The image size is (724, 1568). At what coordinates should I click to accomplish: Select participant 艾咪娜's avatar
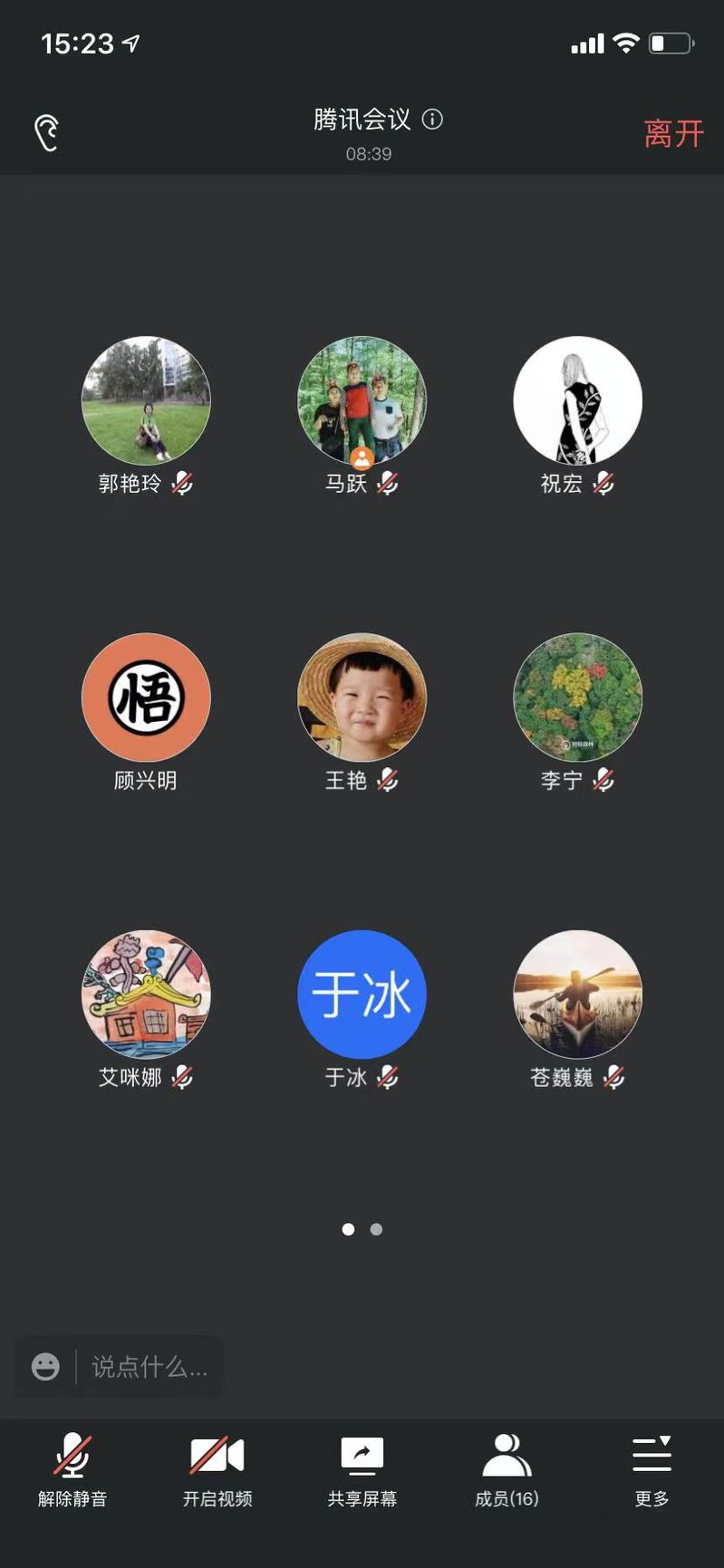pyautogui.click(x=146, y=994)
